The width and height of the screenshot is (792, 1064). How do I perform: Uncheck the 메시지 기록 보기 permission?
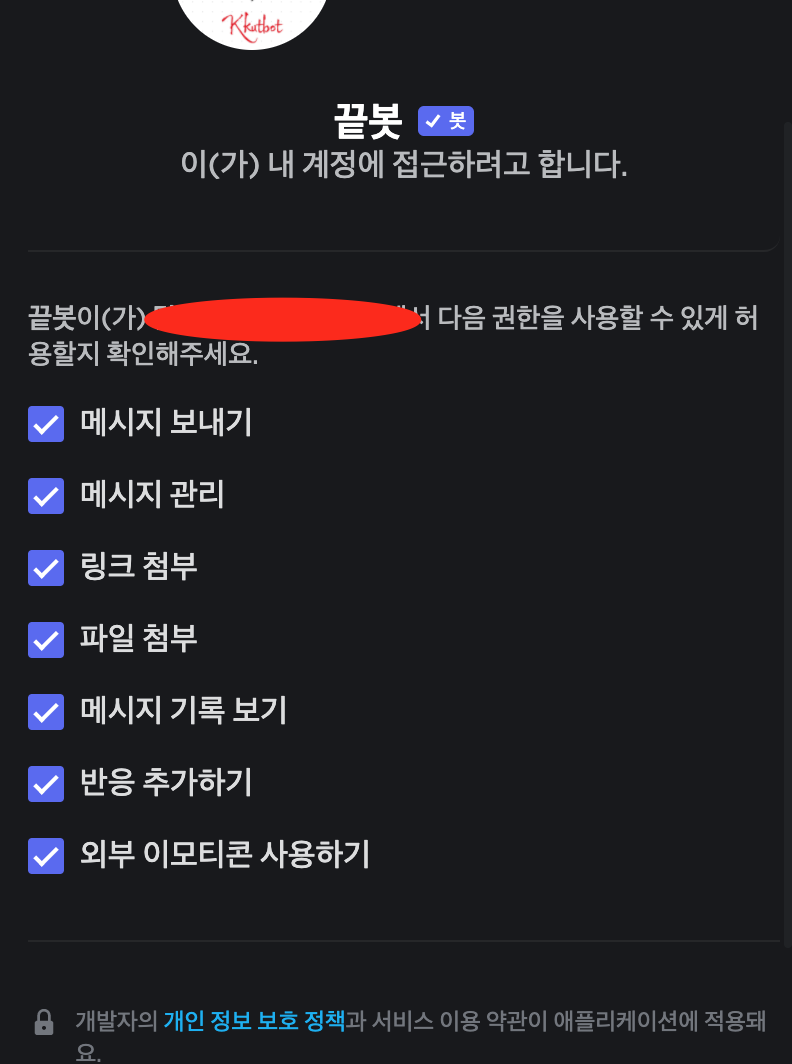tap(45, 712)
